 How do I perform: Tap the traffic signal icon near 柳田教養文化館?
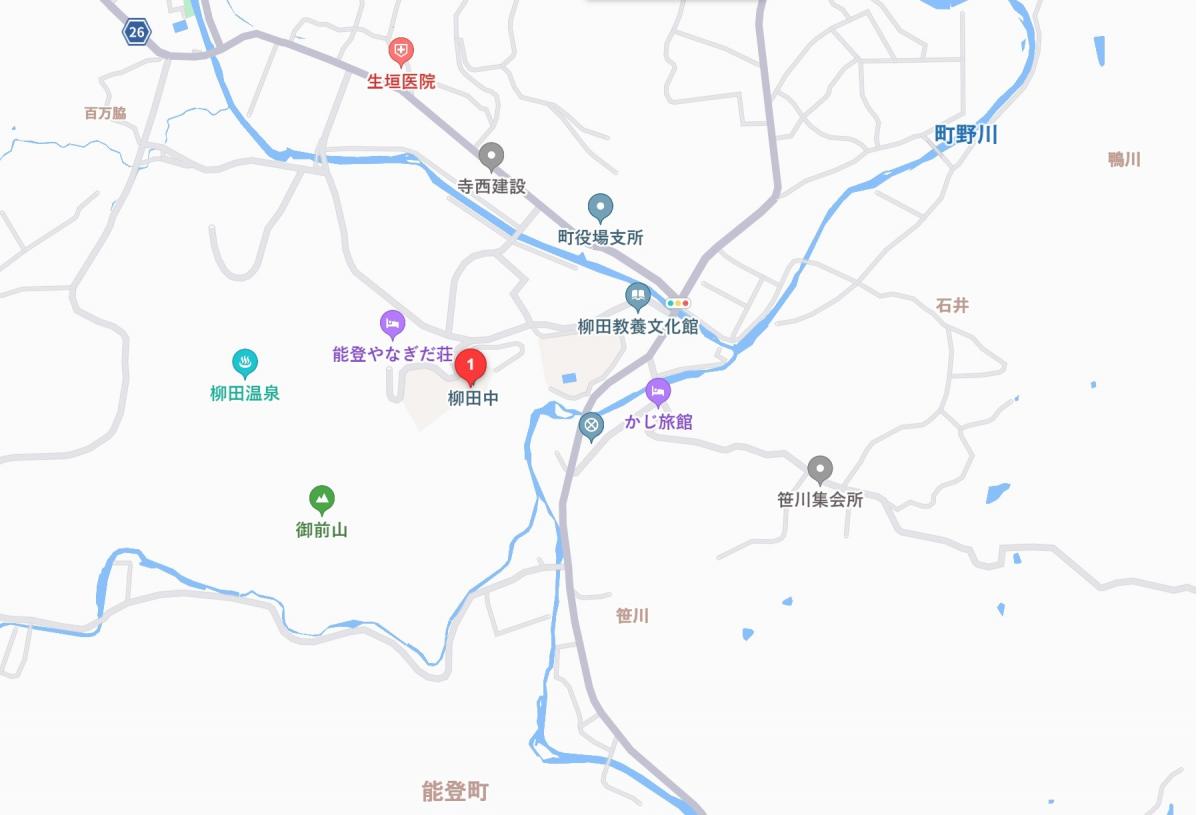pyautogui.click(x=679, y=303)
